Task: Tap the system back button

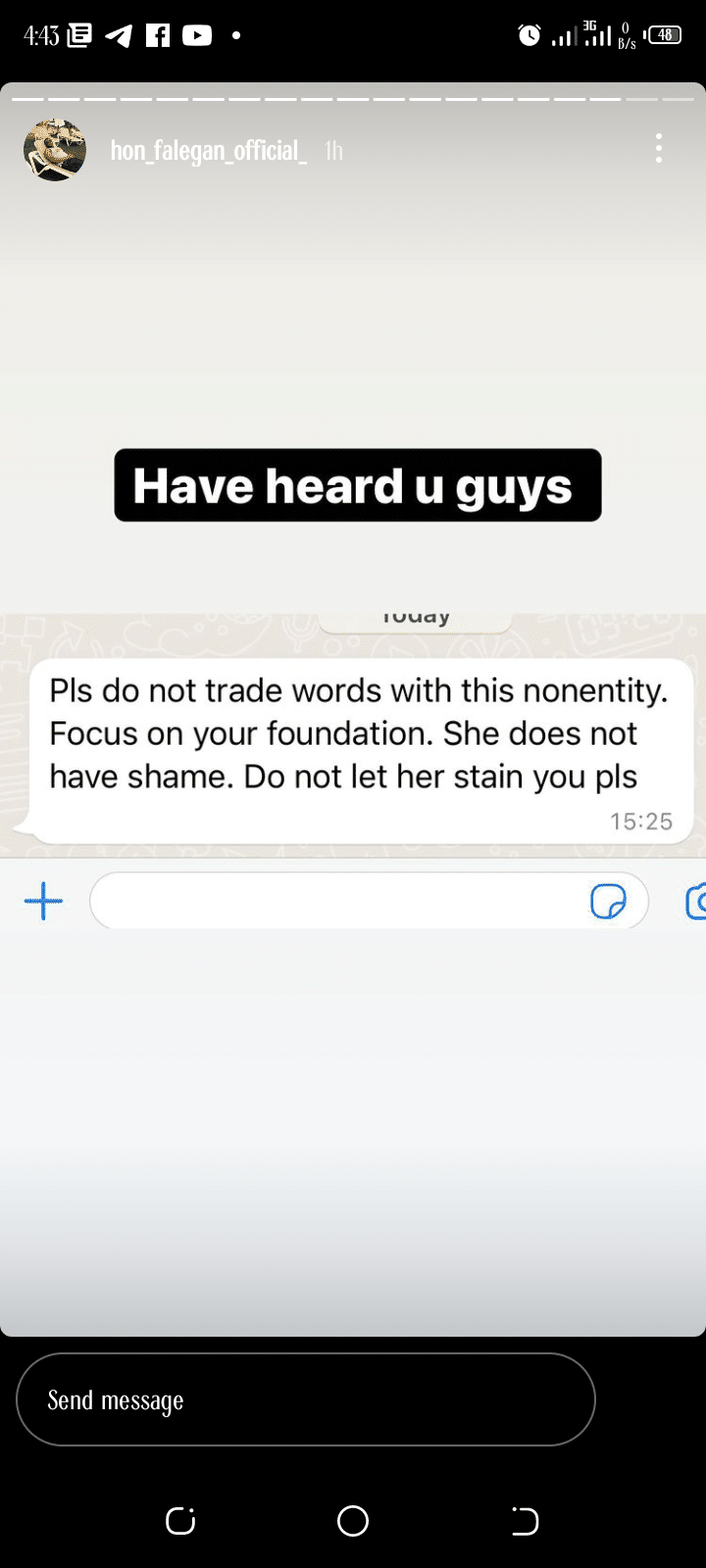Action: click(x=525, y=1521)
